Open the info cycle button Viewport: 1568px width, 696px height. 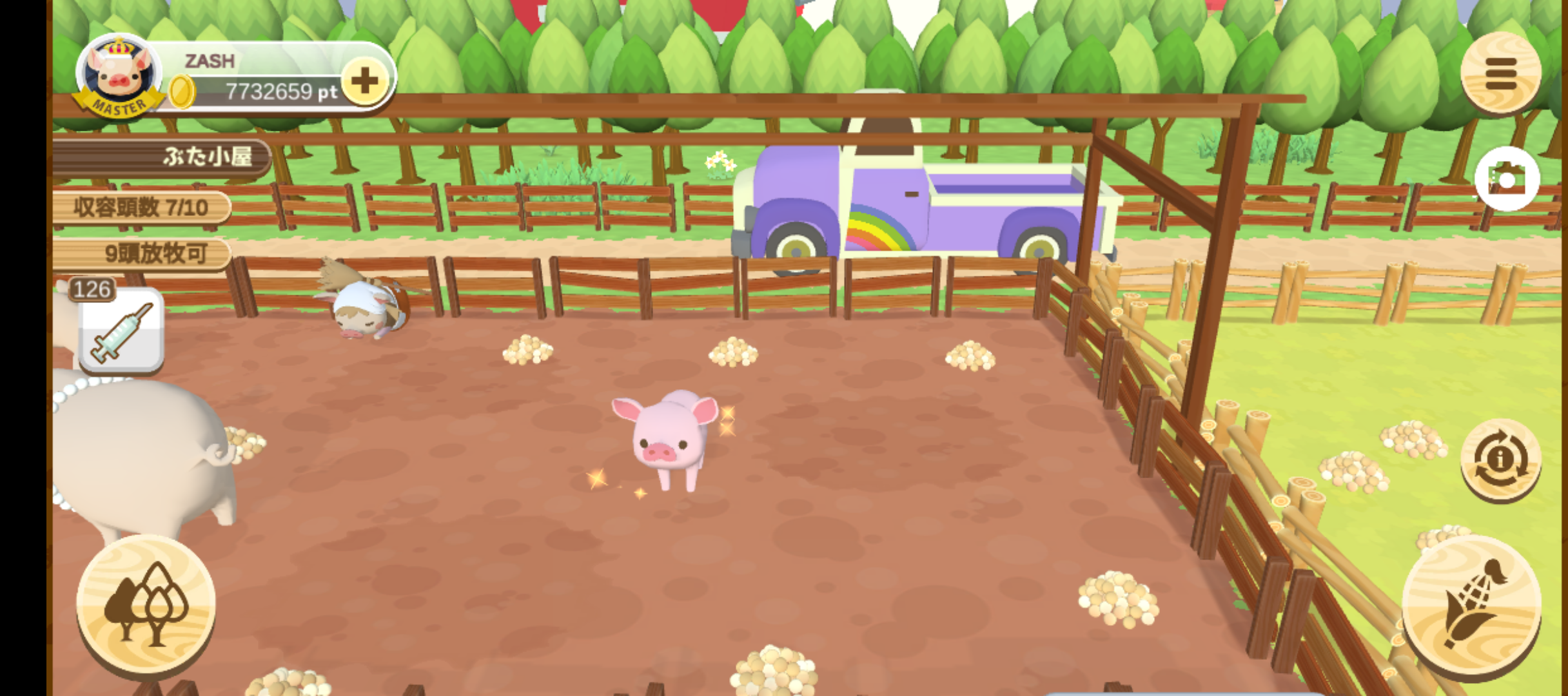click(x=1500, y=459)
